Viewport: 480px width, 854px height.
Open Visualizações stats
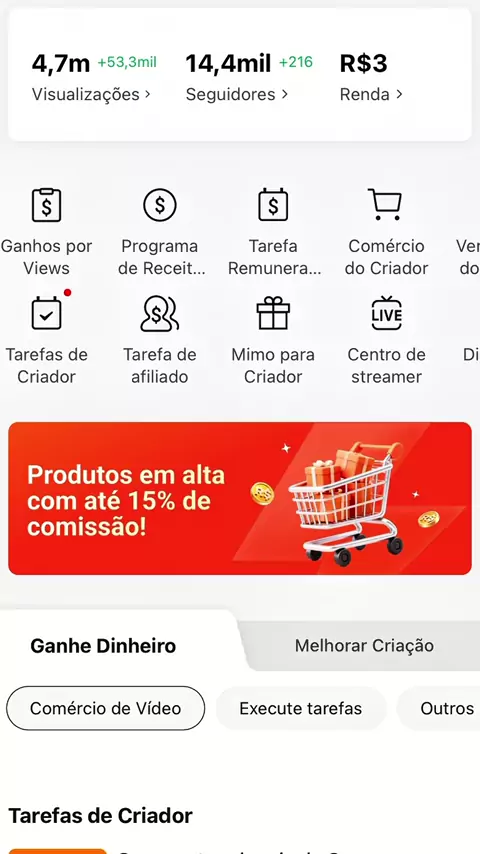91,94
